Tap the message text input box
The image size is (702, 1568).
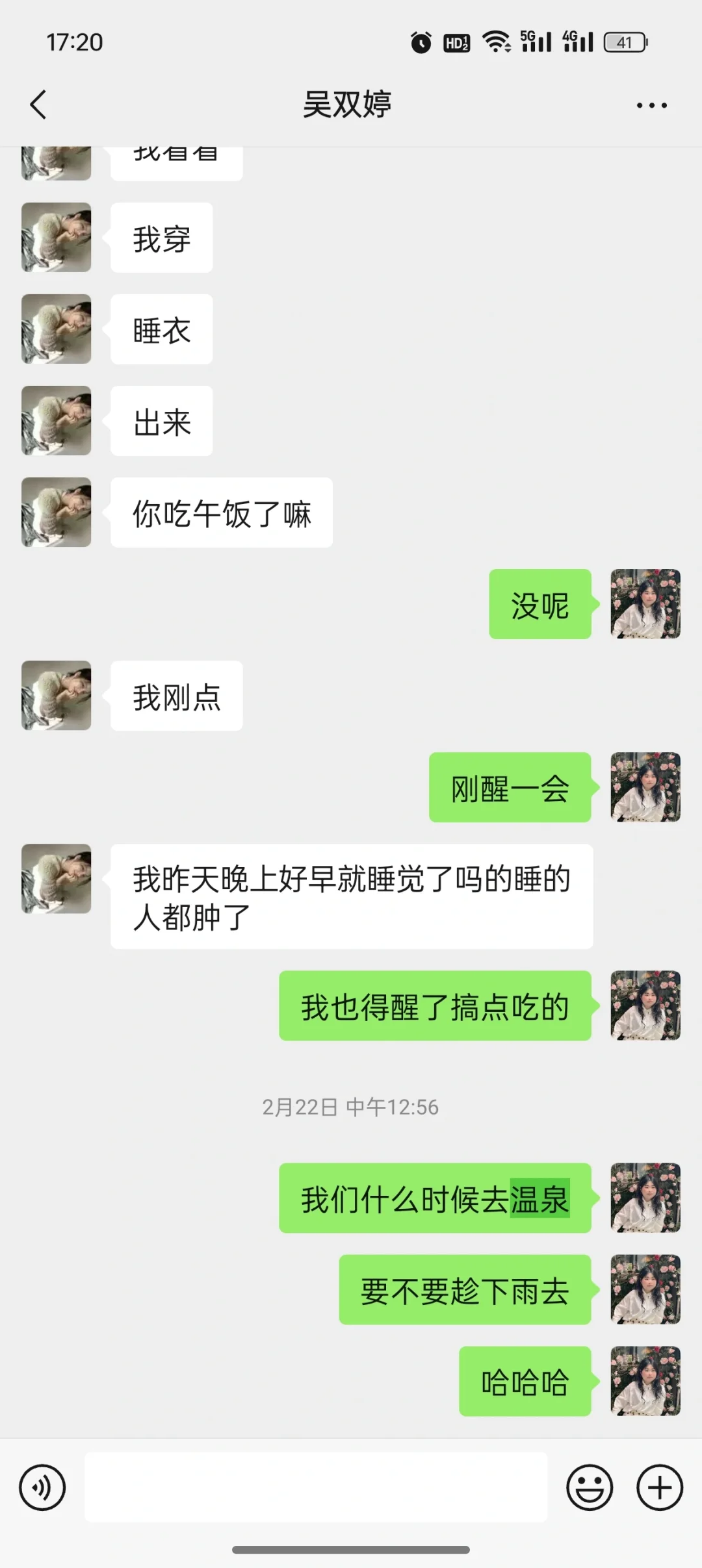click(316, 1487)
